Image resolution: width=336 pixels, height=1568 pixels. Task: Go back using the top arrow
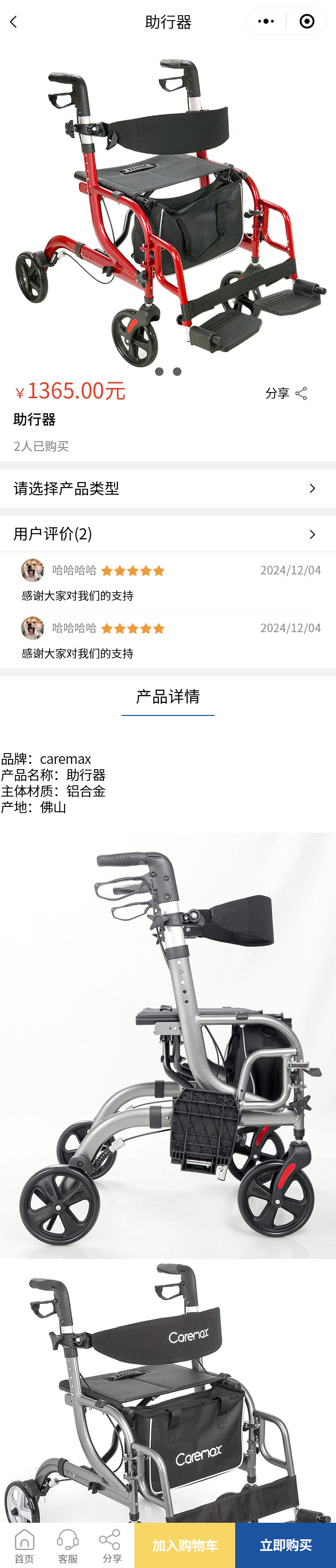pos(13,22)
